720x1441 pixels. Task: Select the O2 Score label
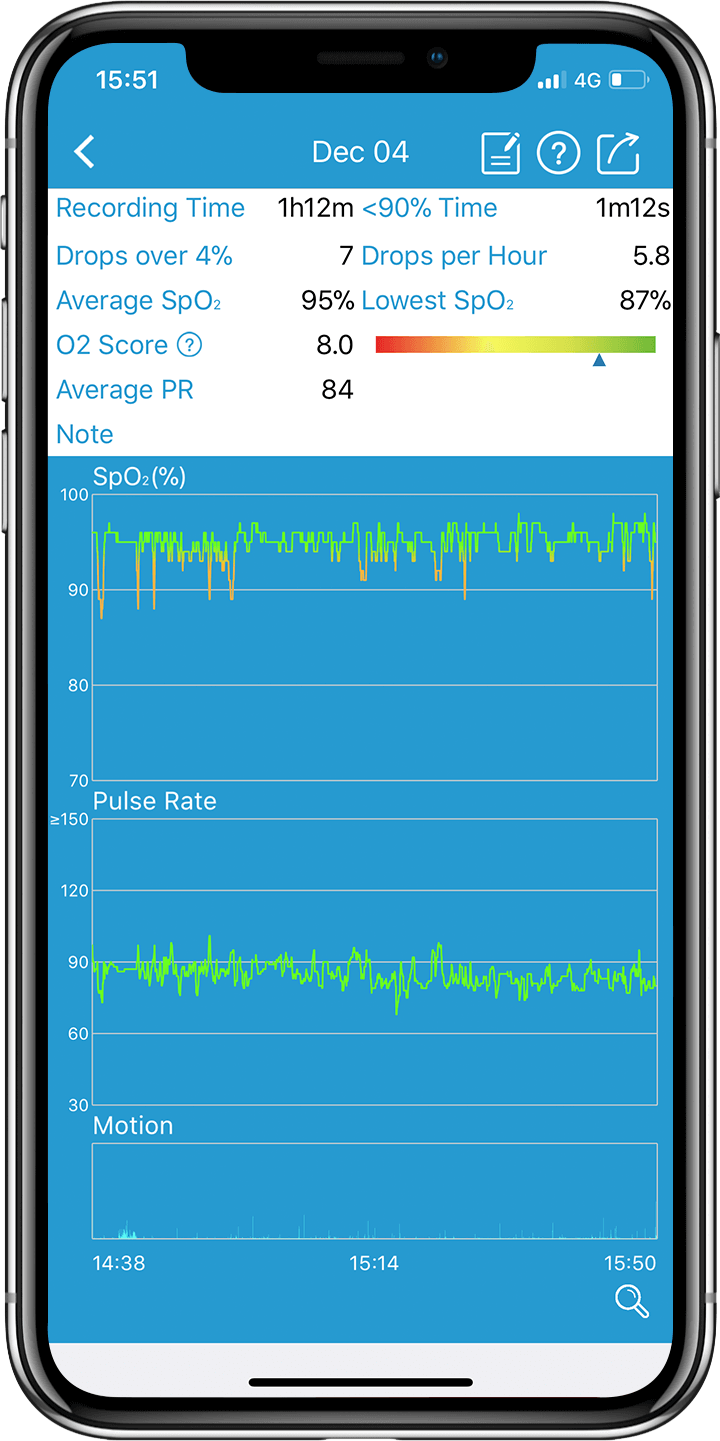click(x=113, y=345)
